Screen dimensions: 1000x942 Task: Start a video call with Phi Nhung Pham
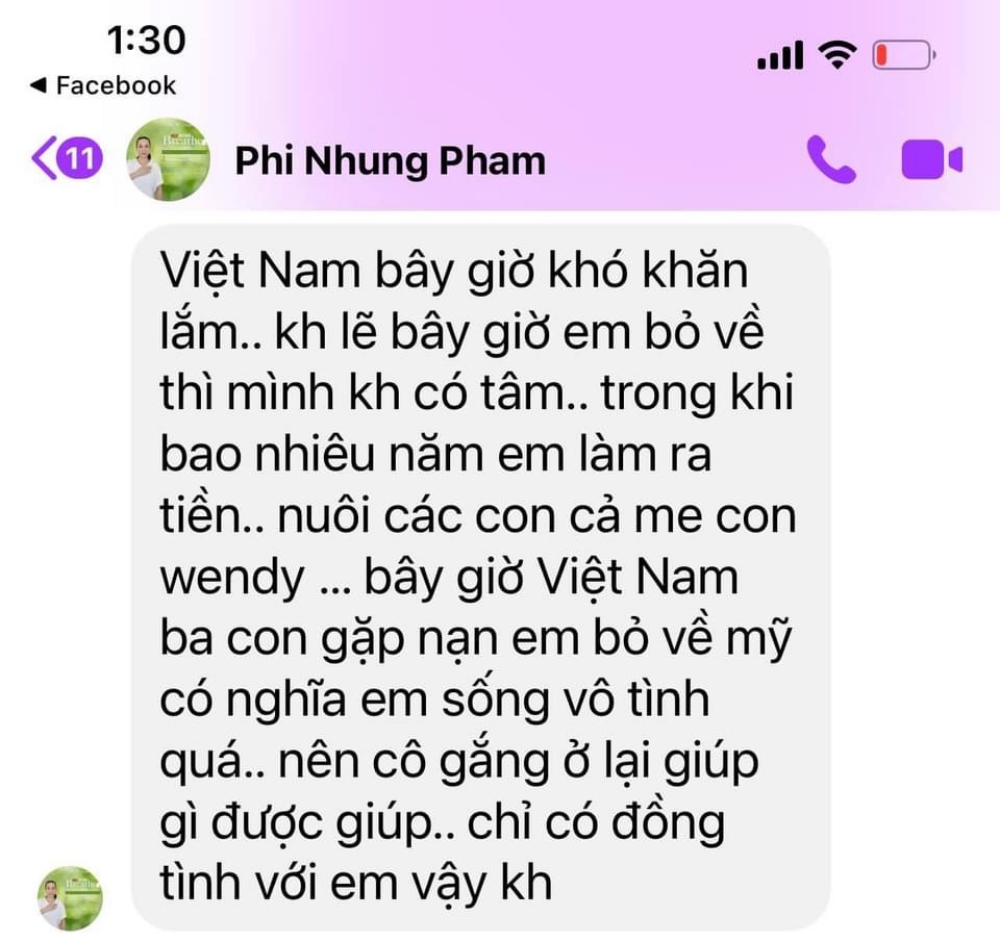point(931,160)
